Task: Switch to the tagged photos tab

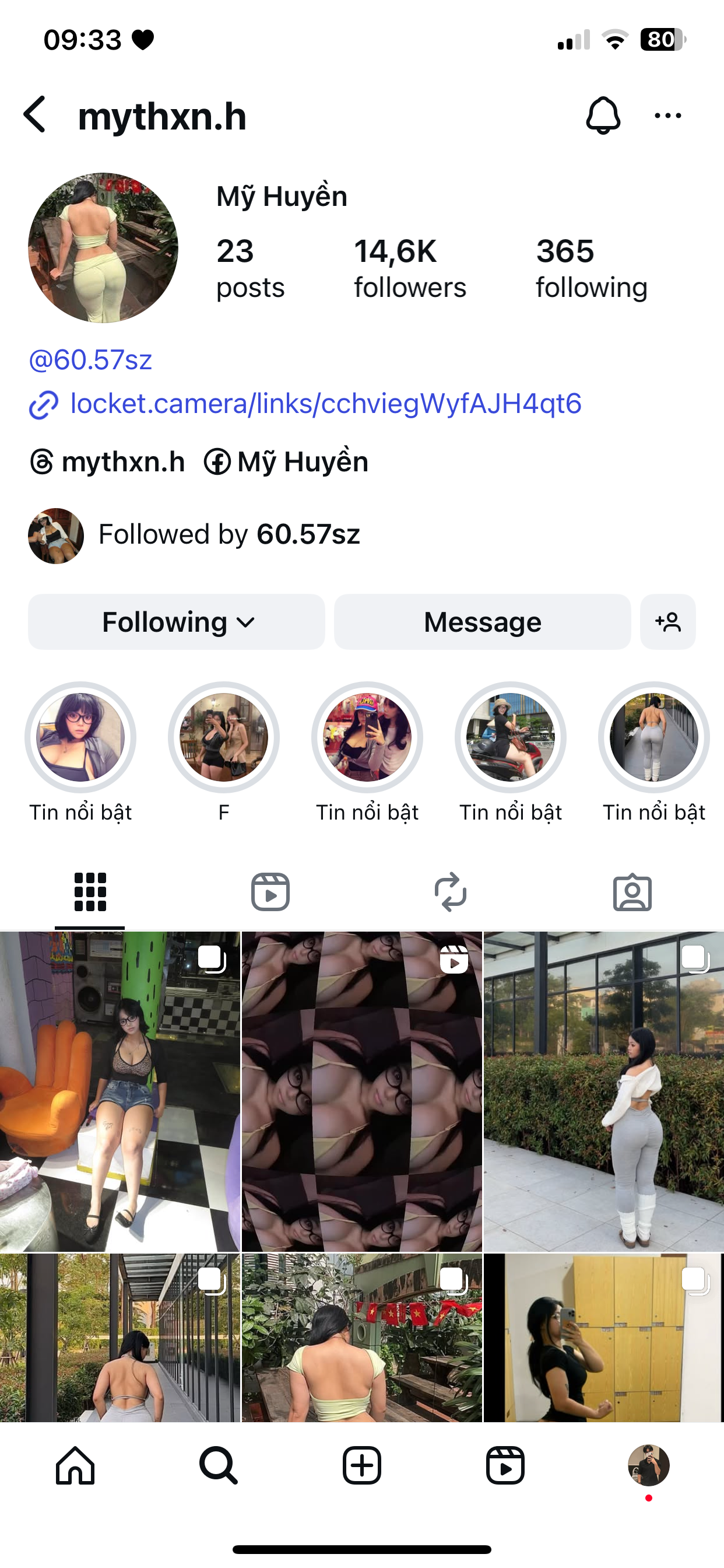Action: point(632,892)
